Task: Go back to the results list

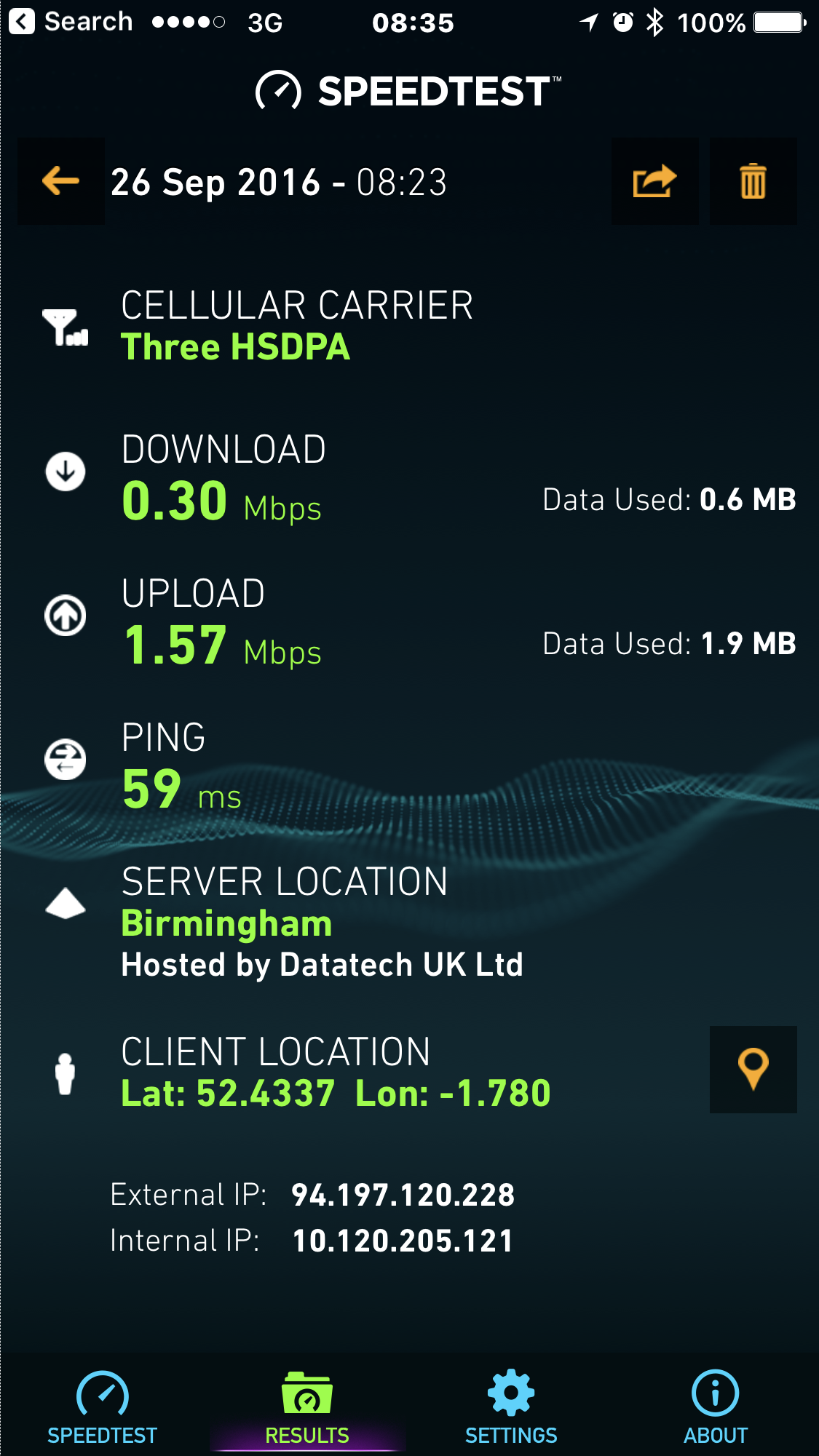Action: [61, 181]
